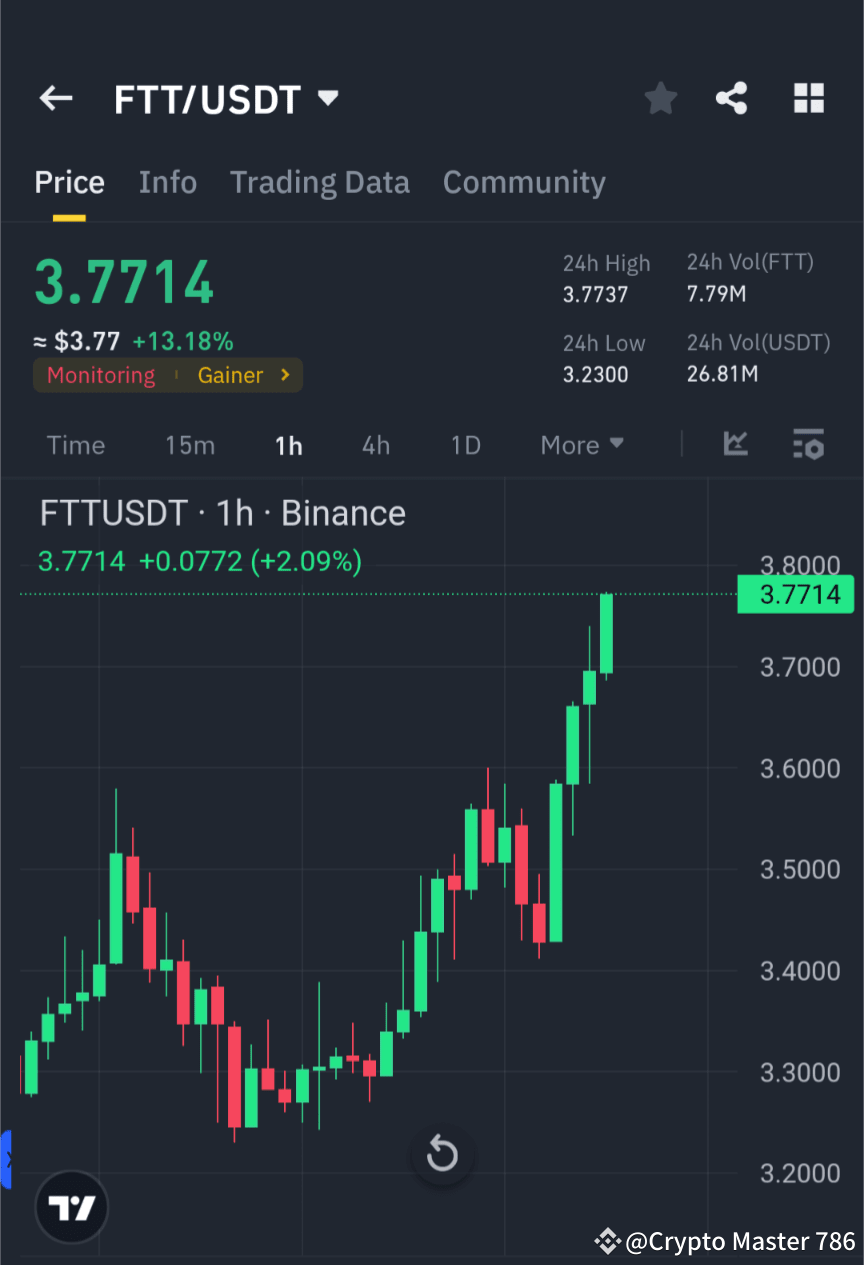The width and height of the screenshot is (864, 1265).
Task: Open the grid layout menu
Action: 808,97
